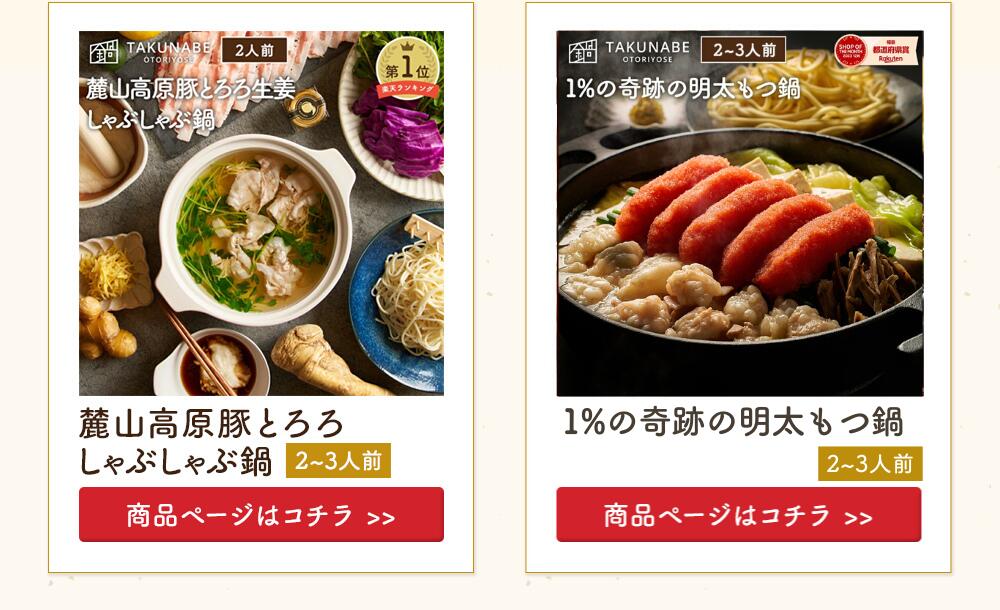This screenshot has width=1000, height=610.
Task: View the 麓山高原豚とろろ生姜しゃぶしゃぶ鍋 image tile
Action: (x=261, y=215)
